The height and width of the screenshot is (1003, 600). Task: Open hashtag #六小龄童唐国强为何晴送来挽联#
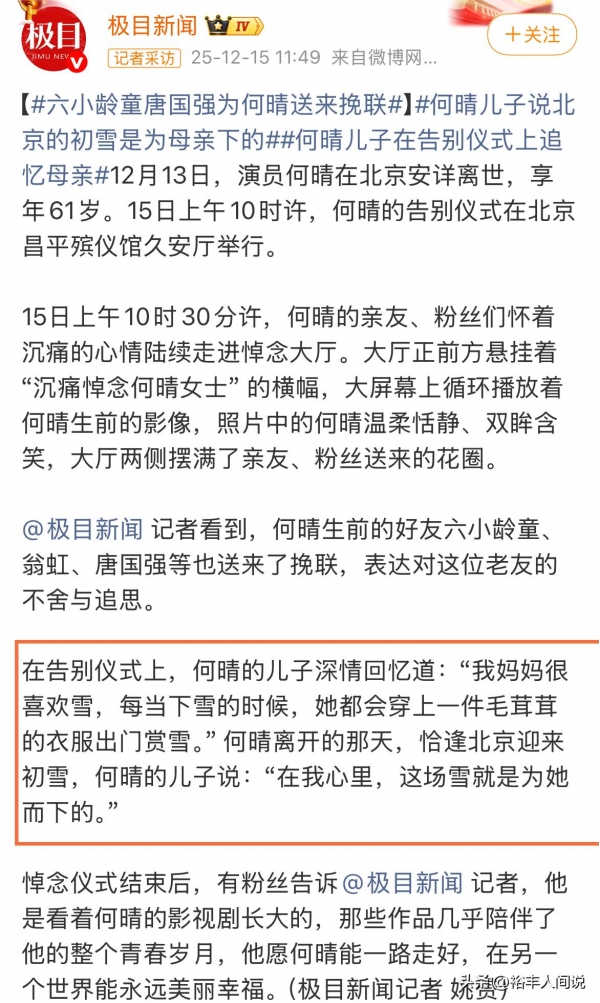(x=218, y=104)
